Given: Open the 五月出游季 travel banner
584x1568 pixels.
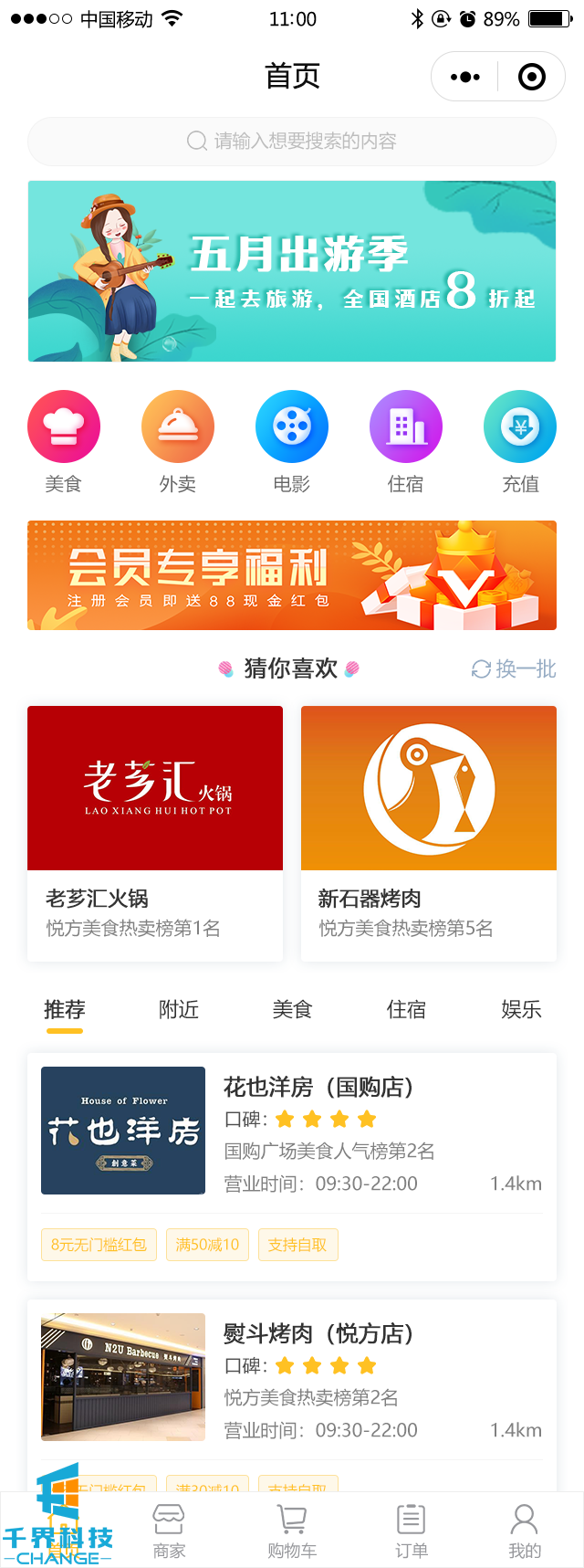Looking at the screenshot, I should pos(292,271).
